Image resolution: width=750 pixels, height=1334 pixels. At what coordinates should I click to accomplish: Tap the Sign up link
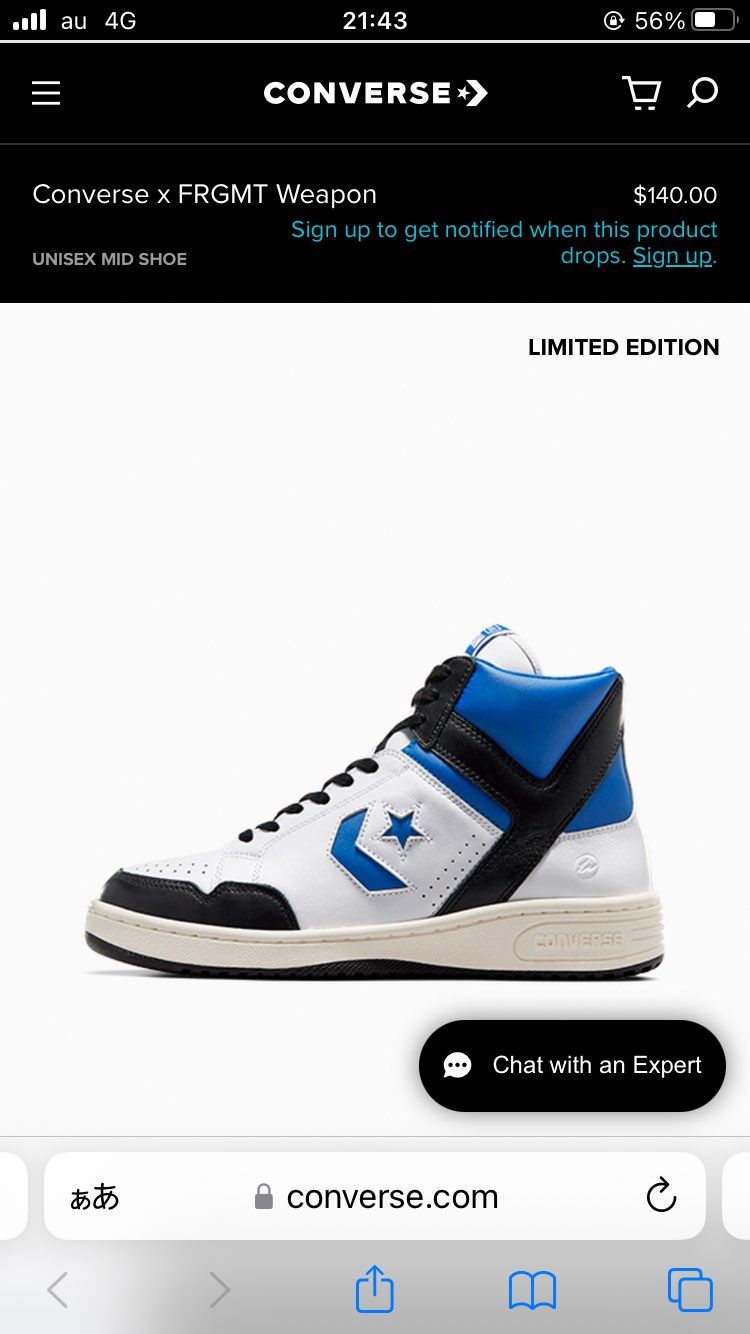click(x=672, y=256)
